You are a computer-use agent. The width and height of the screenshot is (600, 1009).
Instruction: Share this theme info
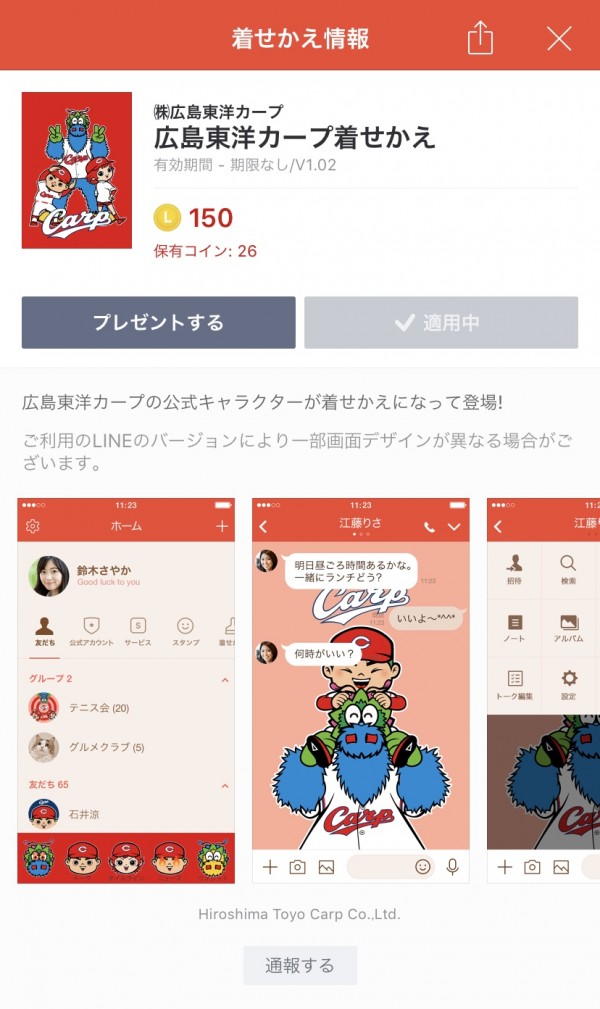tap(480, 38)
